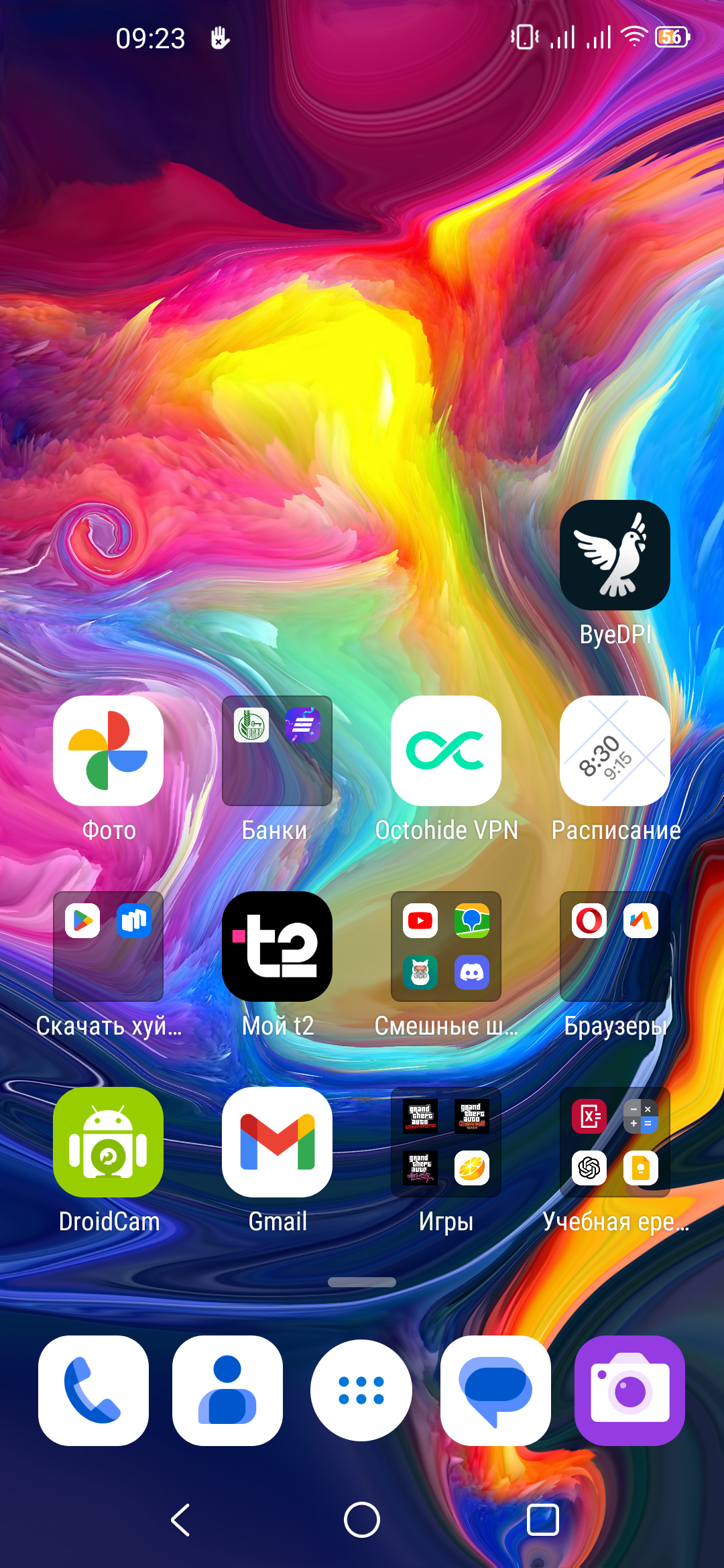The height and width of the screenshot is (1568, 724).
Task: Open the Смешные folder with YouTube
Action: coord(446,946)
